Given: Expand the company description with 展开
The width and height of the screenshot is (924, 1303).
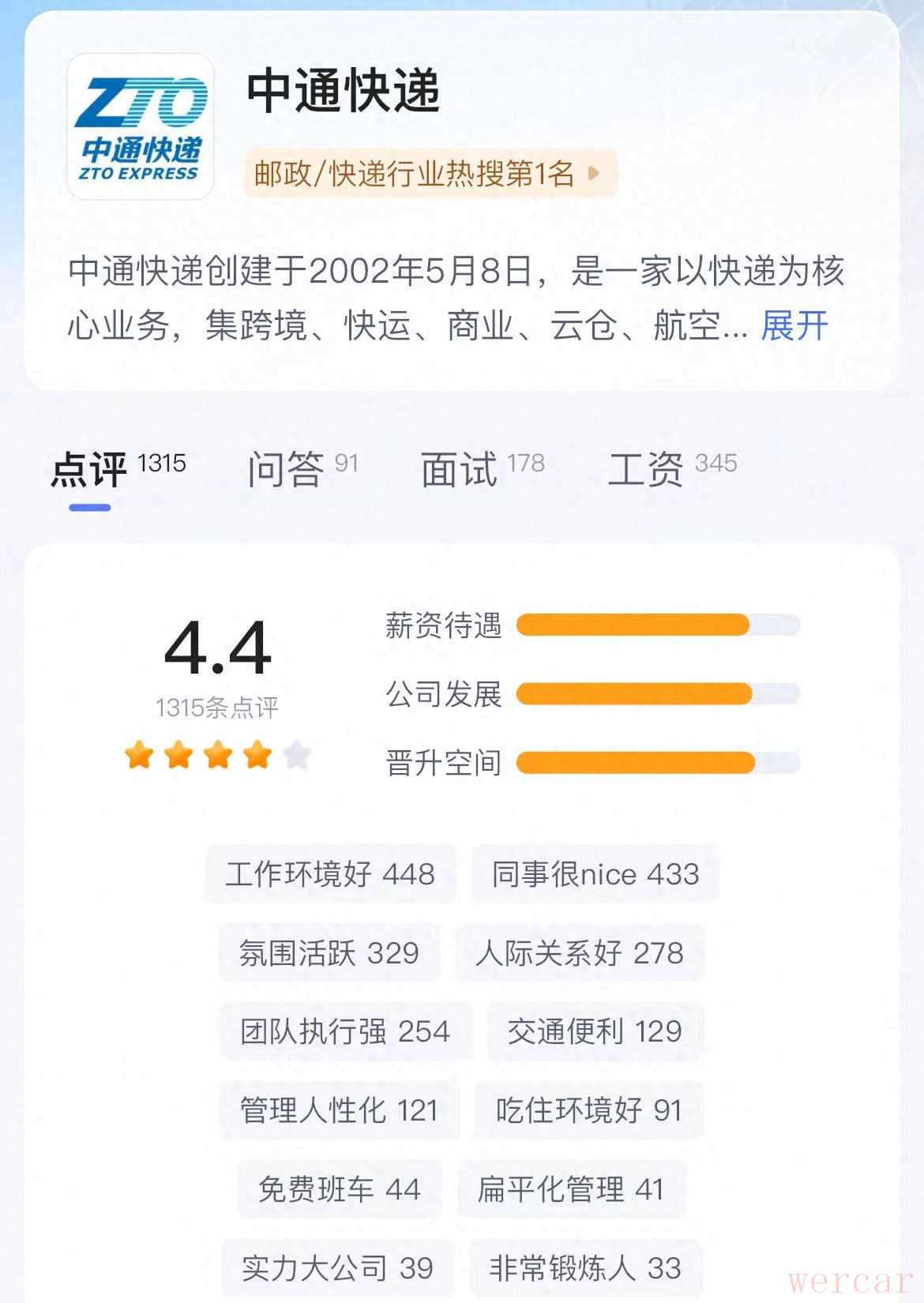Looking at the screenshot, I should pyautogui.click(x=794, y=325).
